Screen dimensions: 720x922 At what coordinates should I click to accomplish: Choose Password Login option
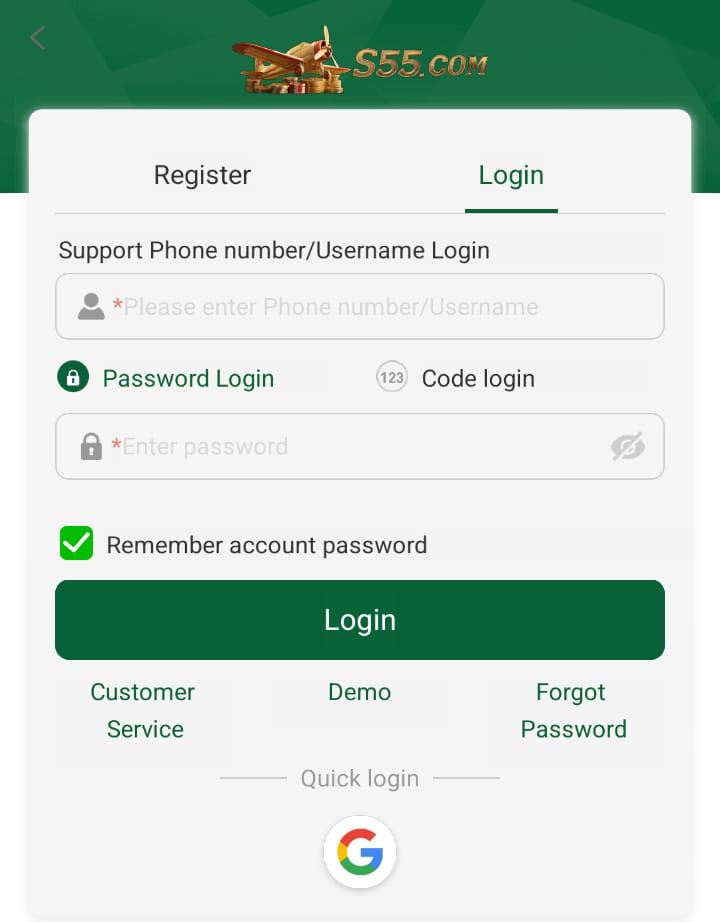(x=167, y=378)
